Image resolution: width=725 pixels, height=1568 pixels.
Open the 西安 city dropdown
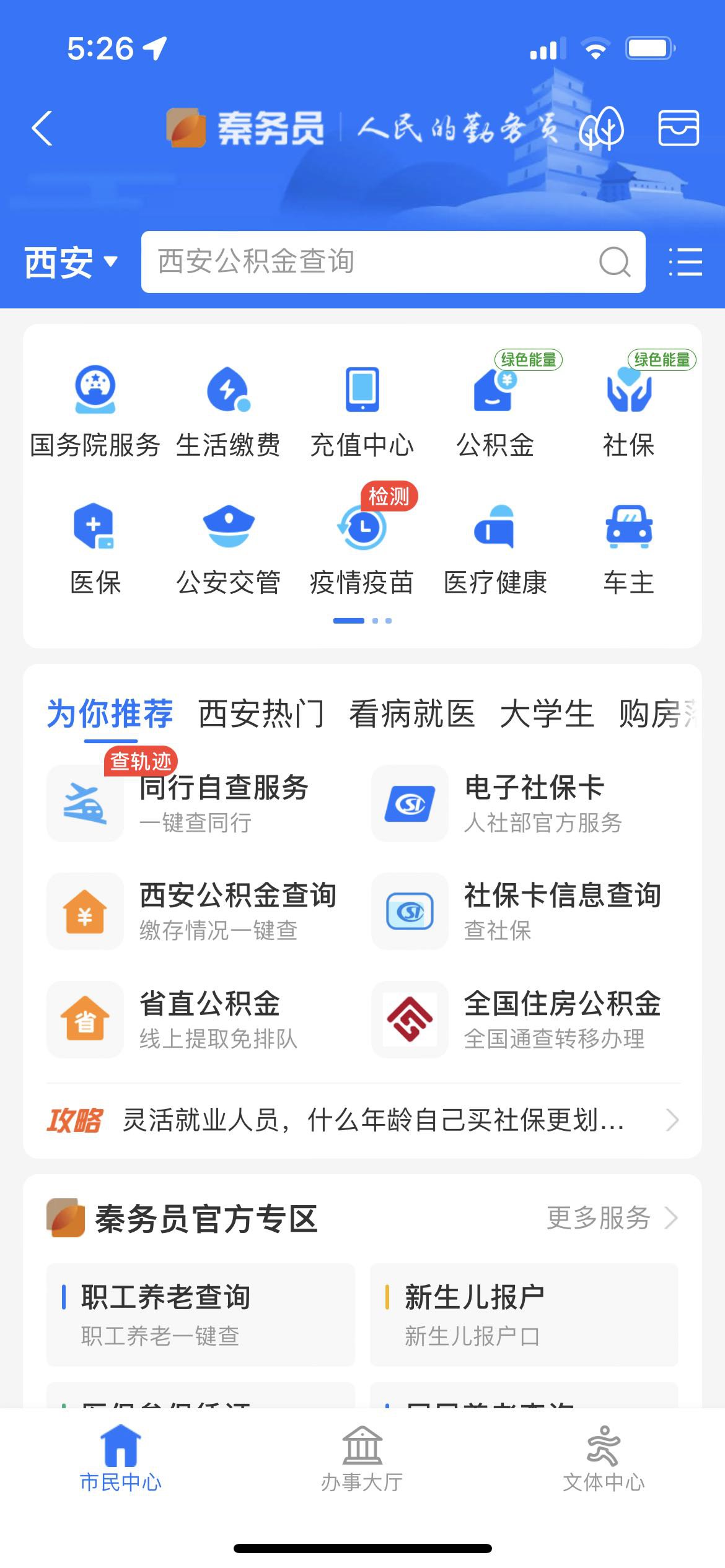tap(70, 262)
